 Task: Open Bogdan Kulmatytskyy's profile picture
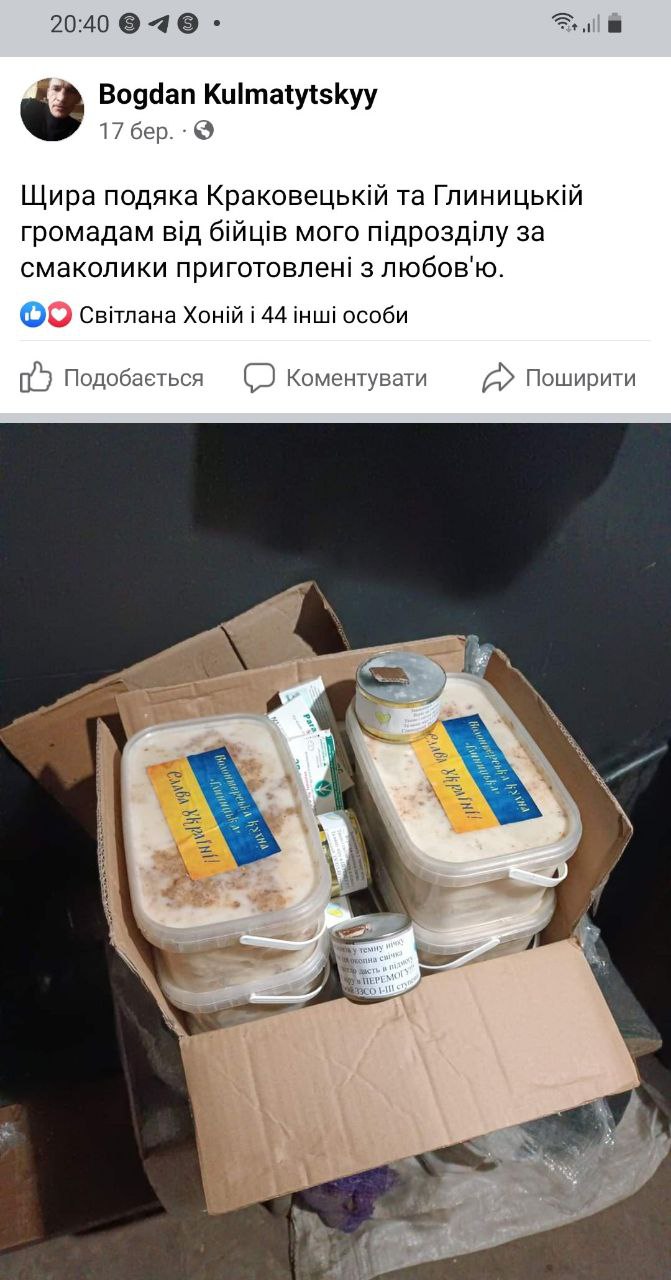click(x=52, y=109)
